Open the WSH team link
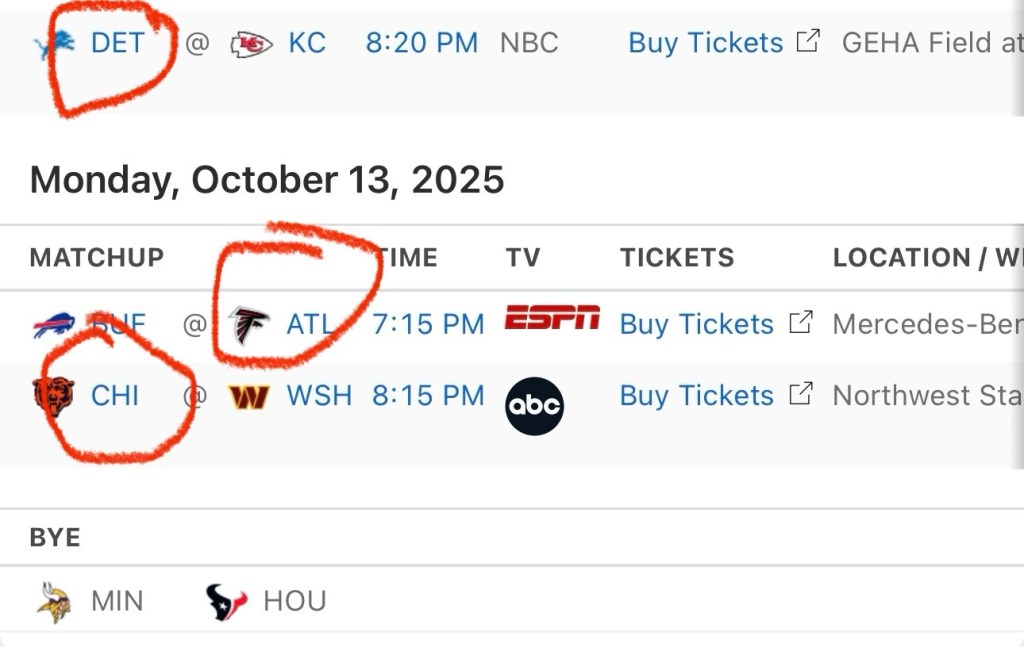This screenshot has width=1024, height=647. pos(319,395)
